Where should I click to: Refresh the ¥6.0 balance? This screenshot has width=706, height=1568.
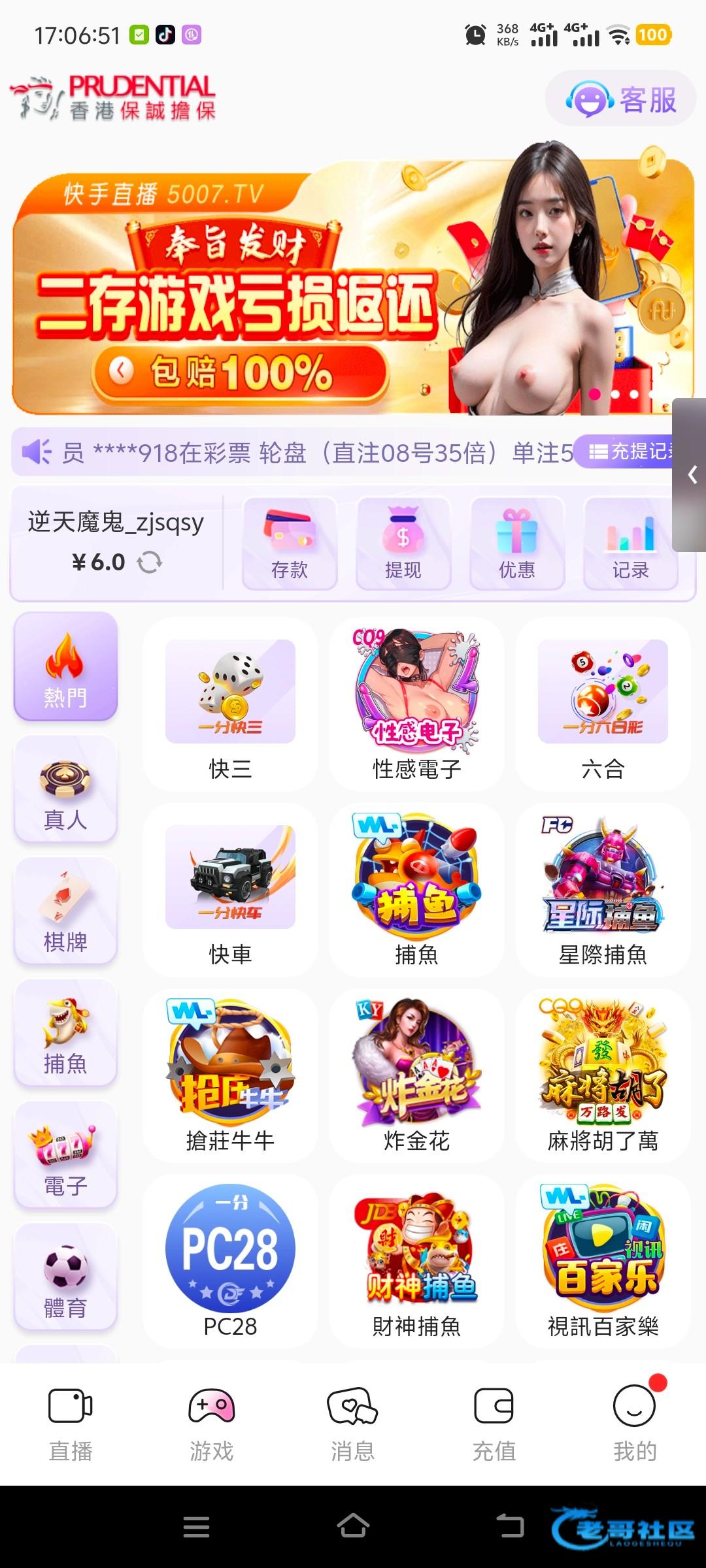pos(150,563)
